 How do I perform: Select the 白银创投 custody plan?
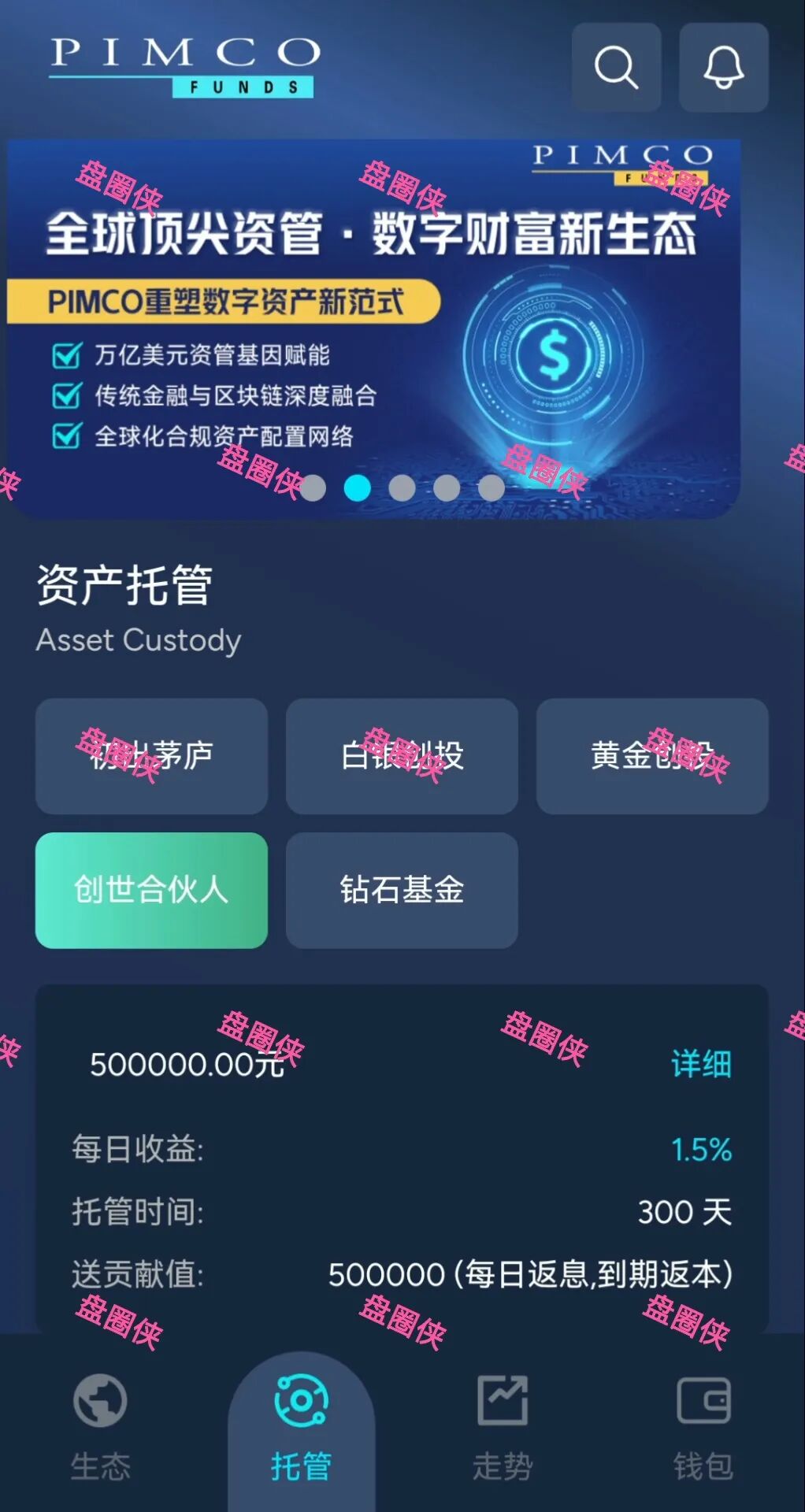pyautogui.click(x=402, y=756)
